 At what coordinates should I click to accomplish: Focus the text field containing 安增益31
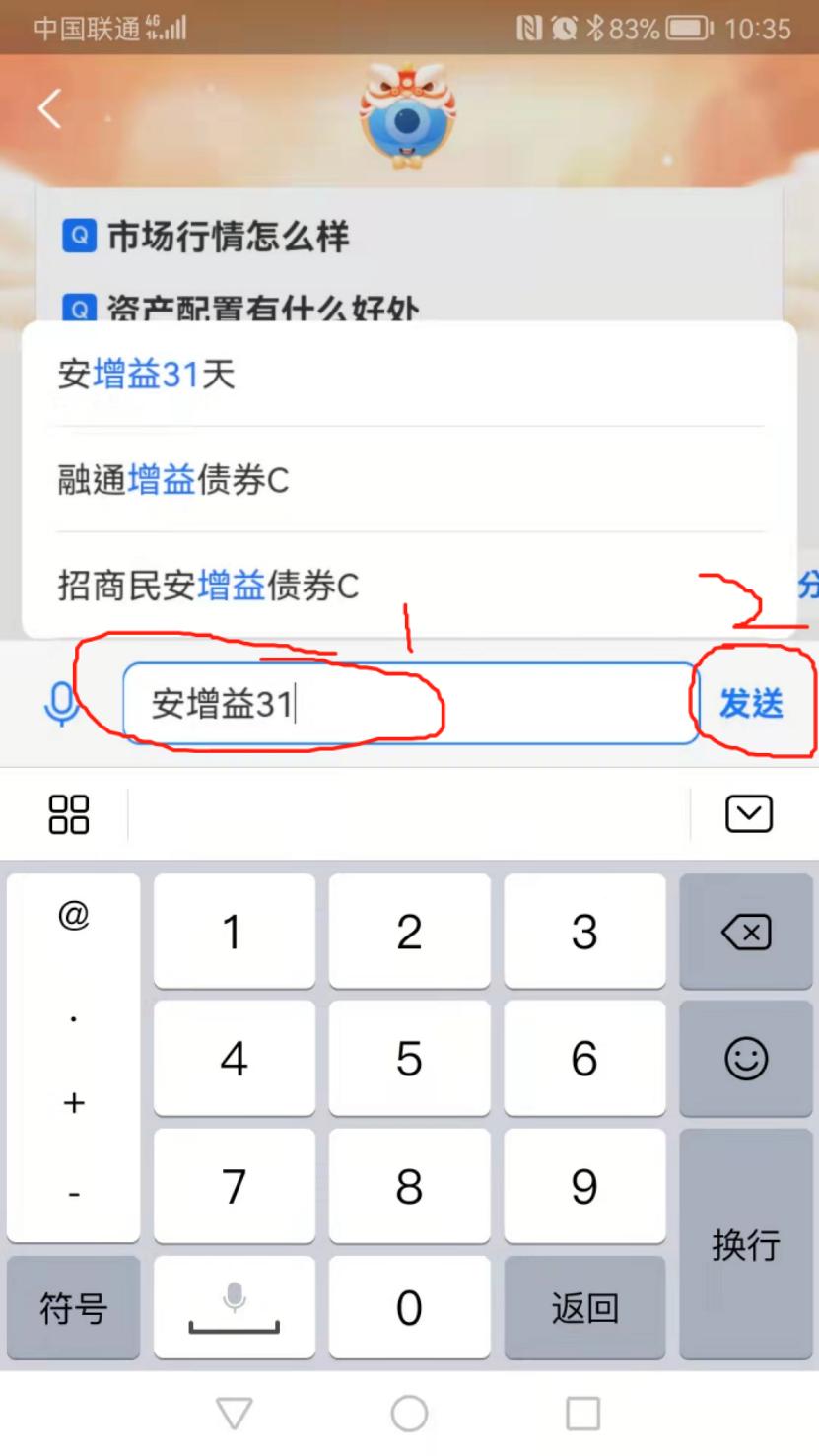click(x=410, y=703)
